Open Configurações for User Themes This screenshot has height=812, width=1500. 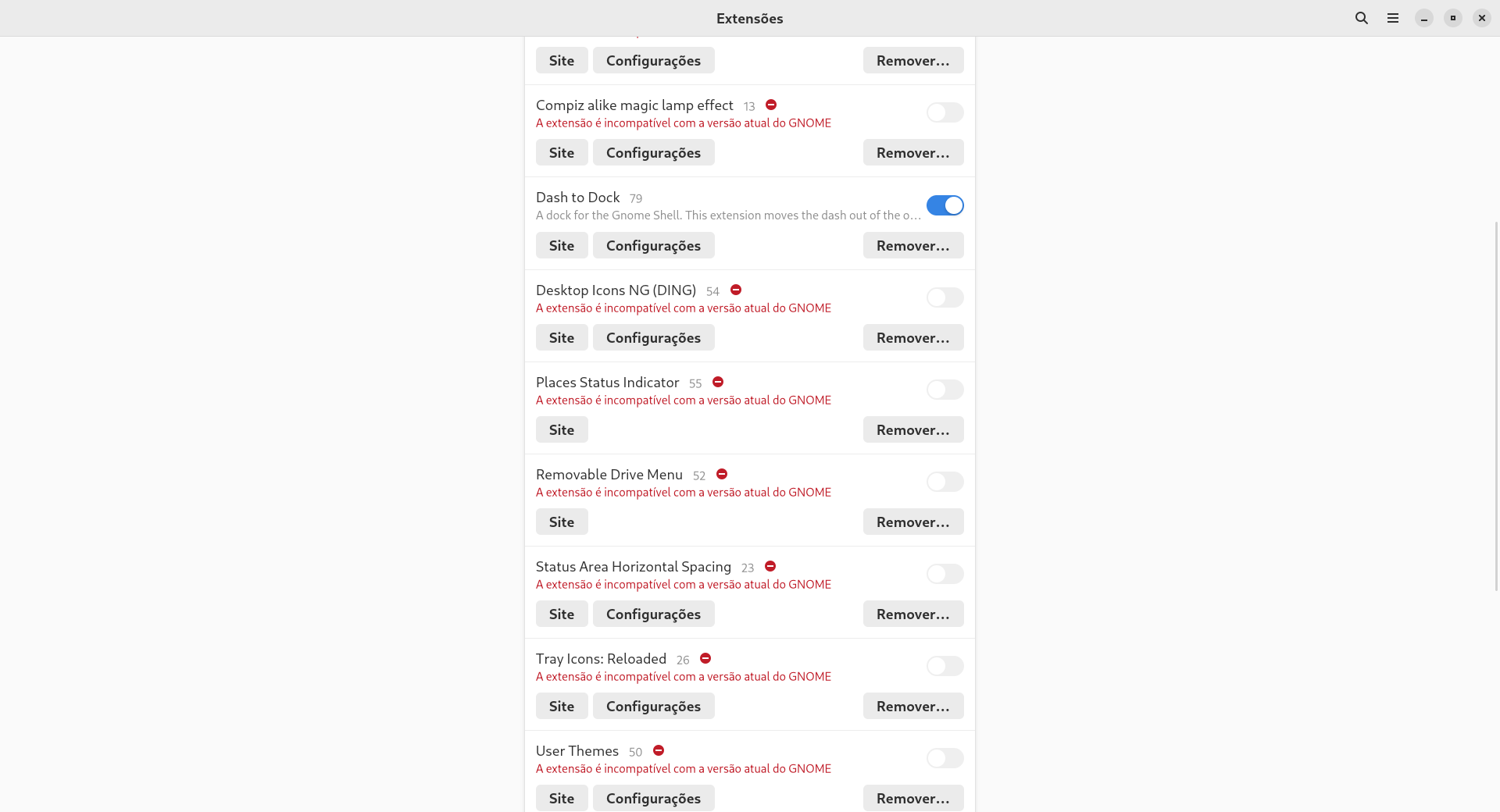pos(653,798)
